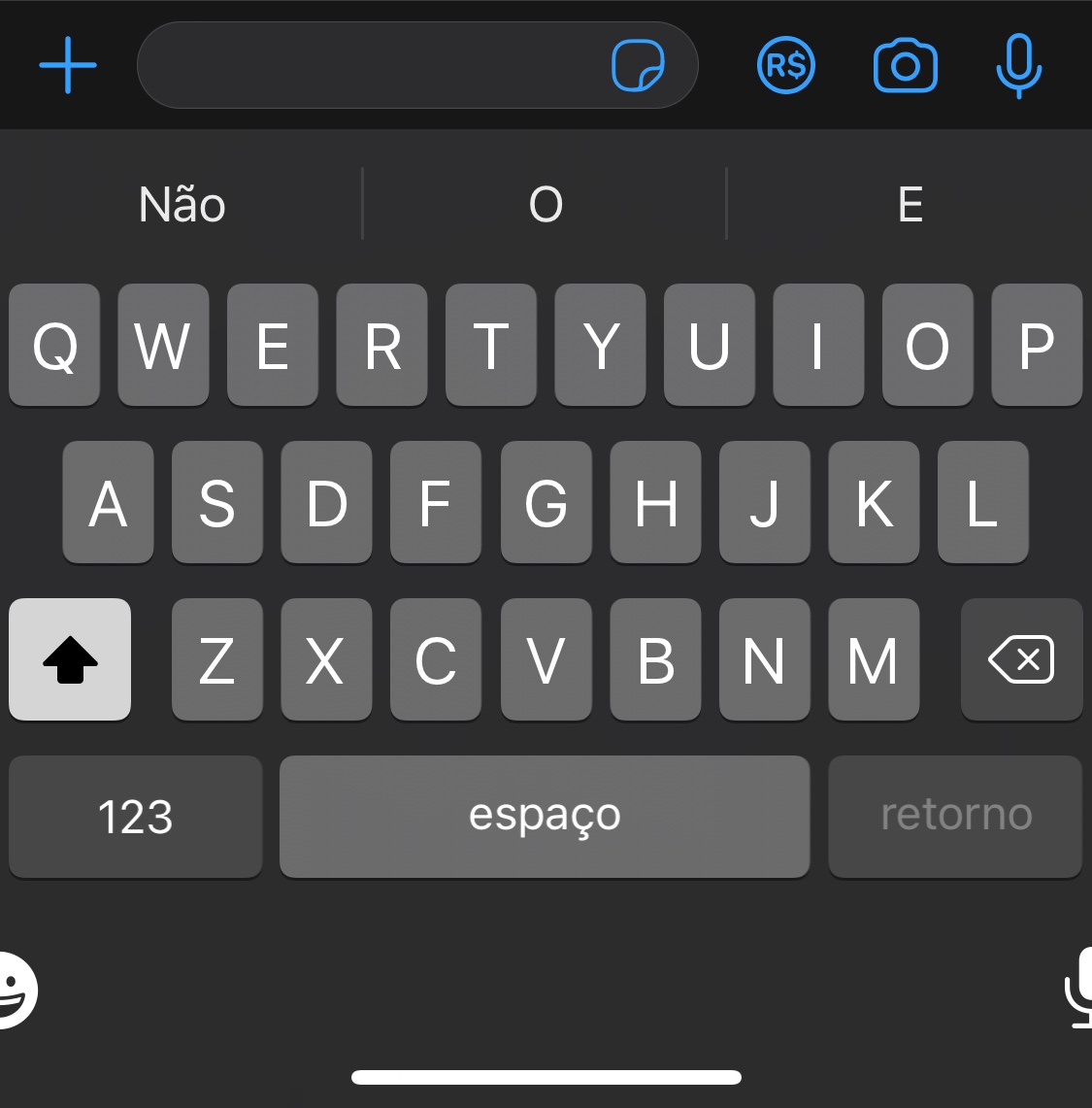Select the "E" word suggestion
1092x1108 pixels.
910,205
